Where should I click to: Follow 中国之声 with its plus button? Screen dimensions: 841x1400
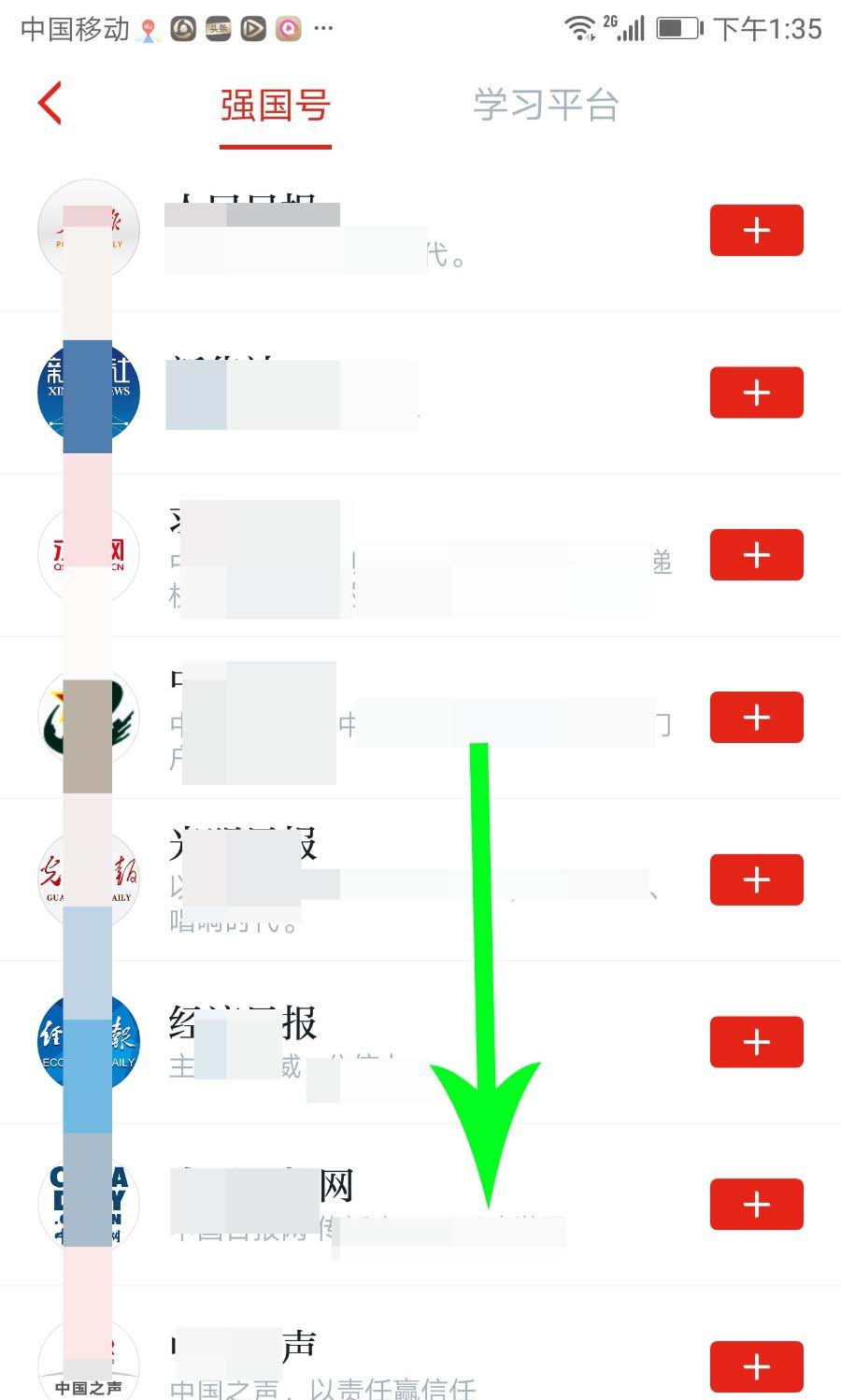pyautogui.click(x=756, y=1367)
